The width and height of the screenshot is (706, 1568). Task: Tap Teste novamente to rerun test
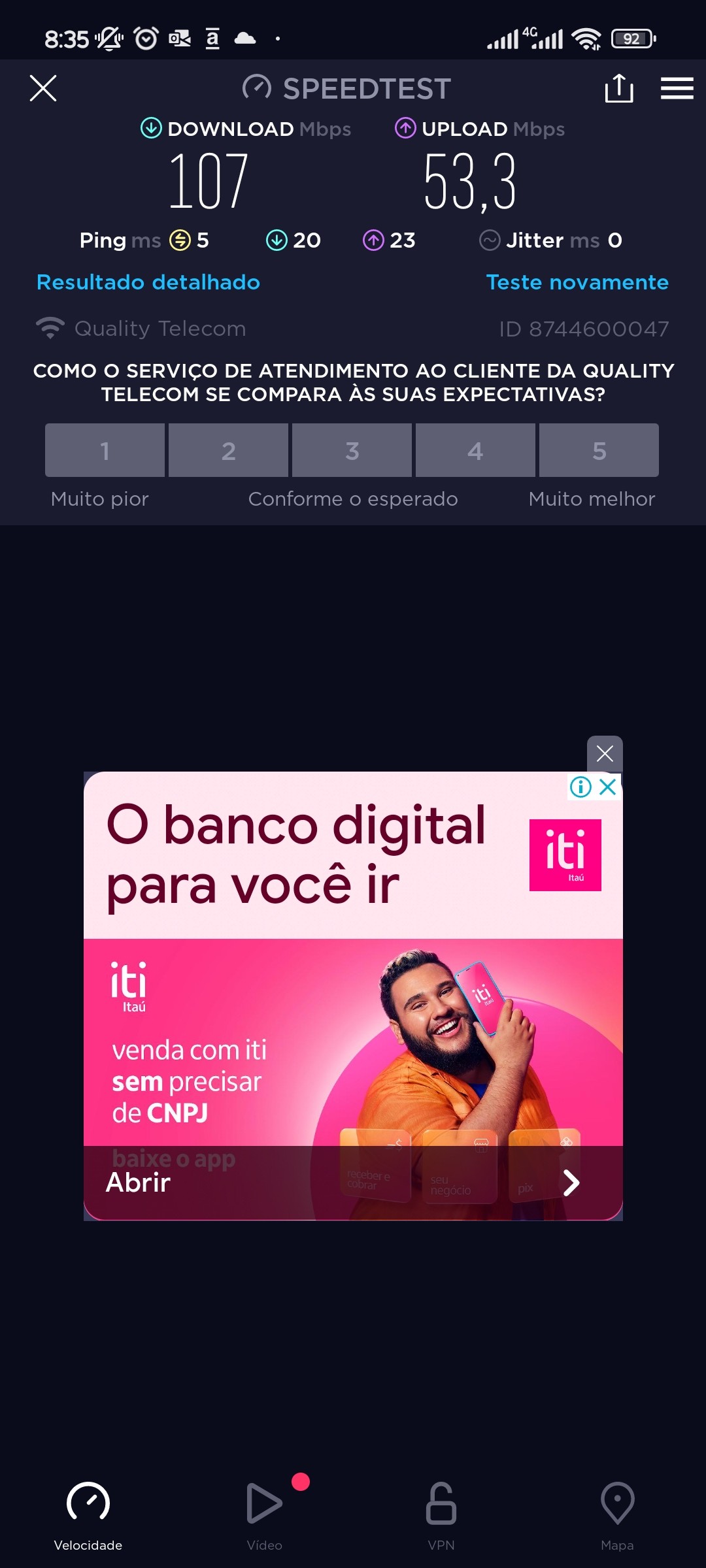coord(577,282)
